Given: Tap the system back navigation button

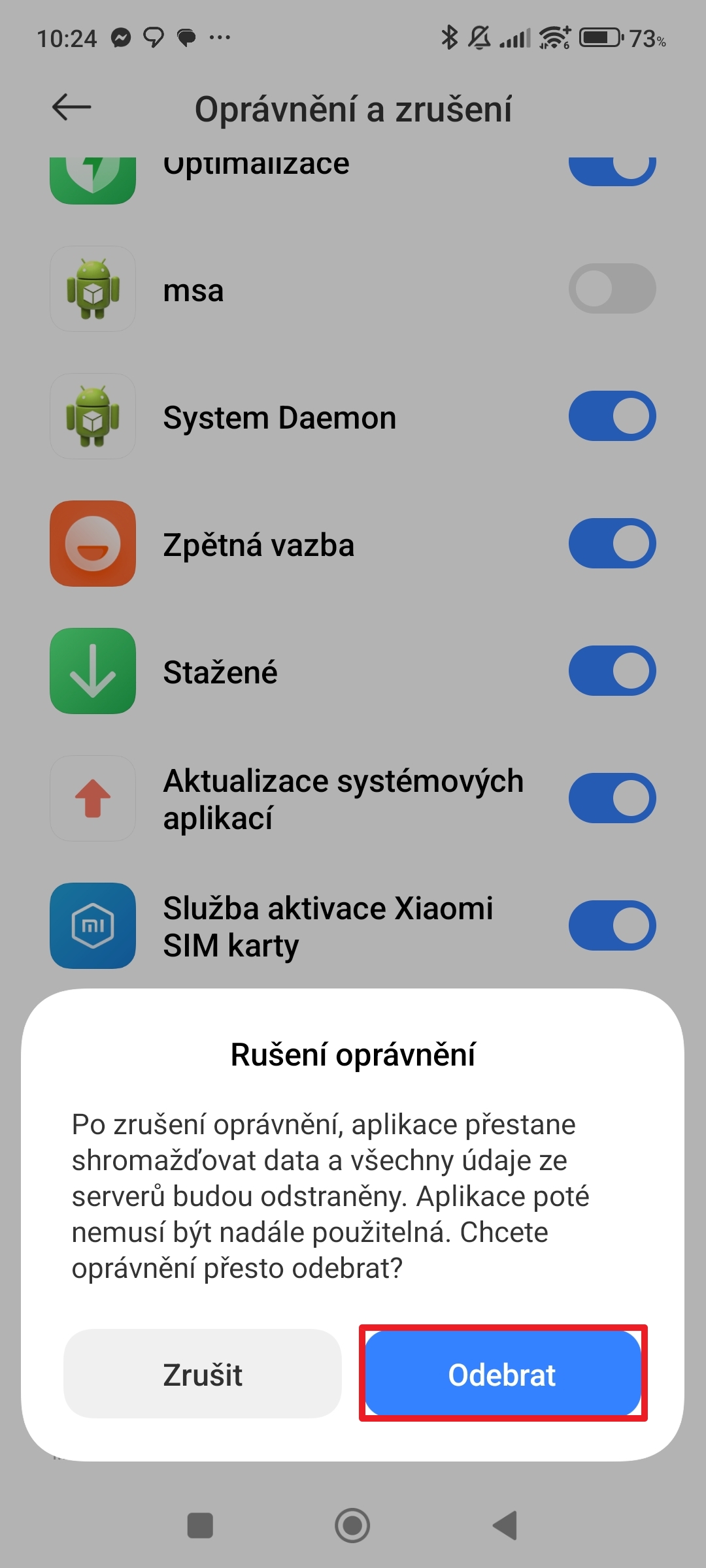Looking at the screenshot, I should tap(505, 1526).
